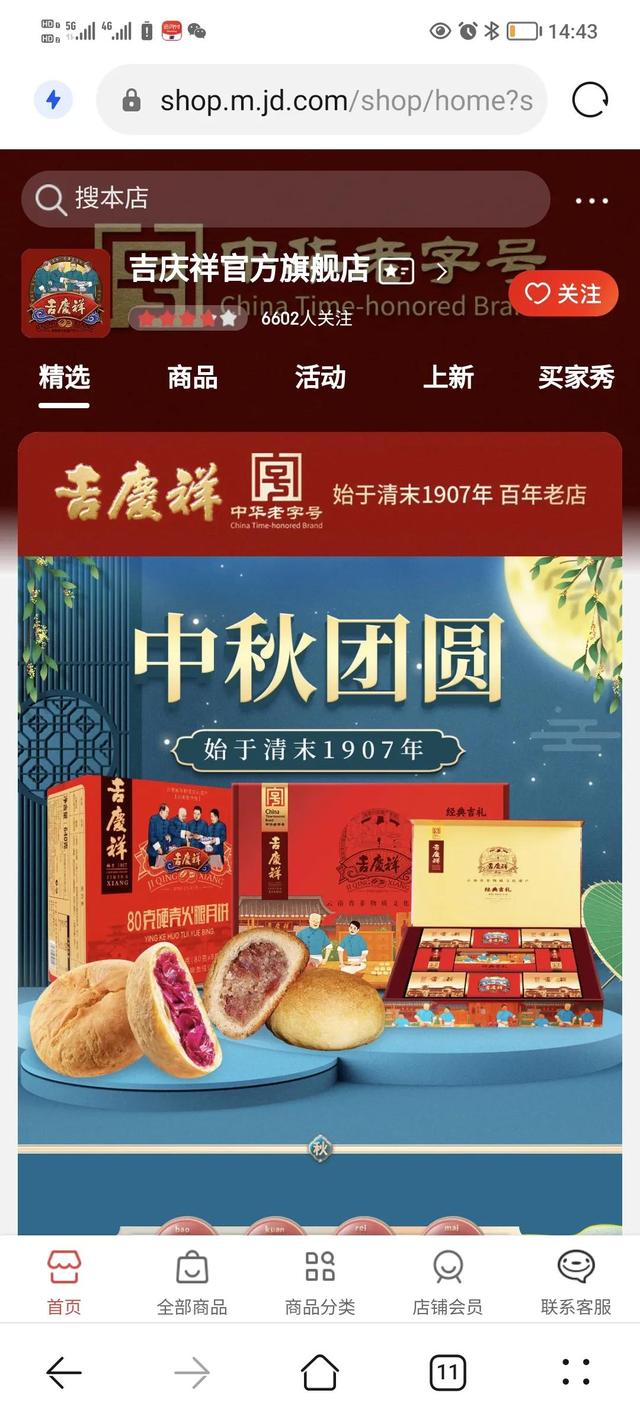Image resolution: width=640 pixels, height=1422 pixels.
Task: Tap the 搜本店 search box
Action: click(285, 199)
